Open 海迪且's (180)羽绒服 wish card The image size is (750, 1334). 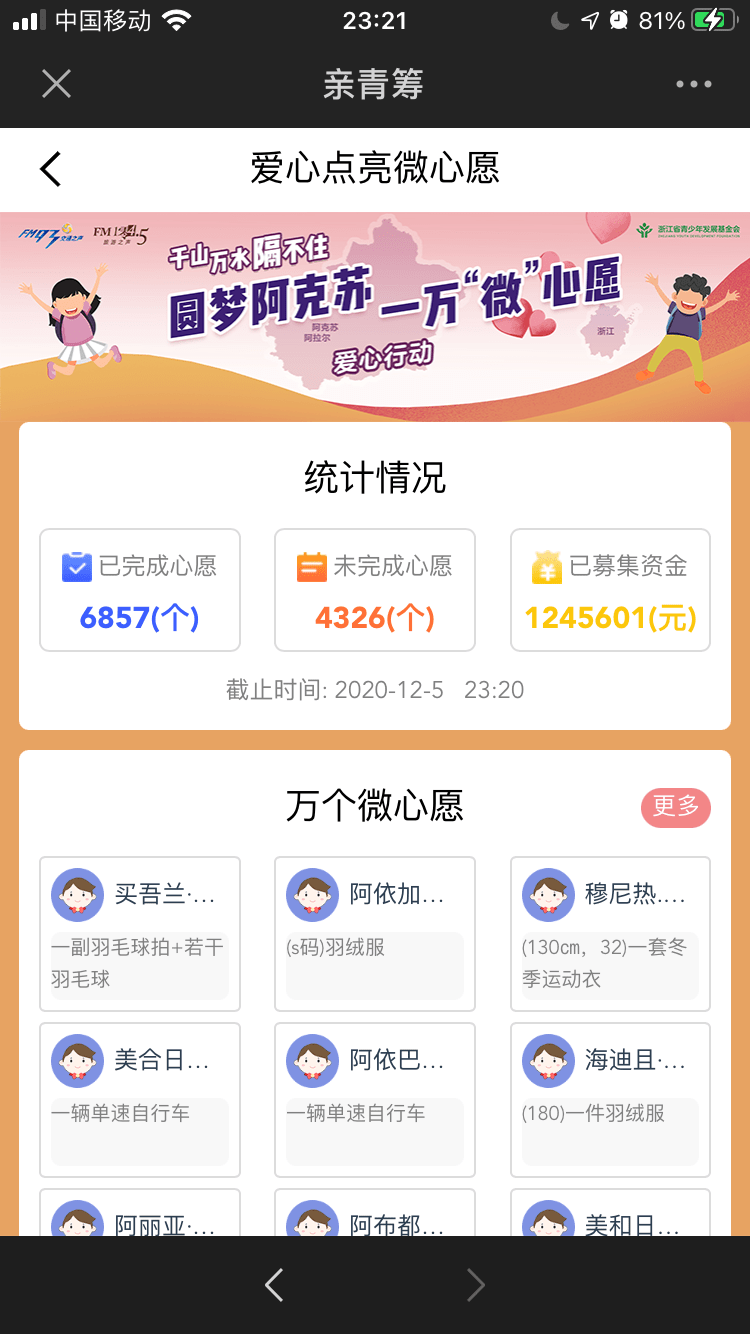click(610, 1100)
